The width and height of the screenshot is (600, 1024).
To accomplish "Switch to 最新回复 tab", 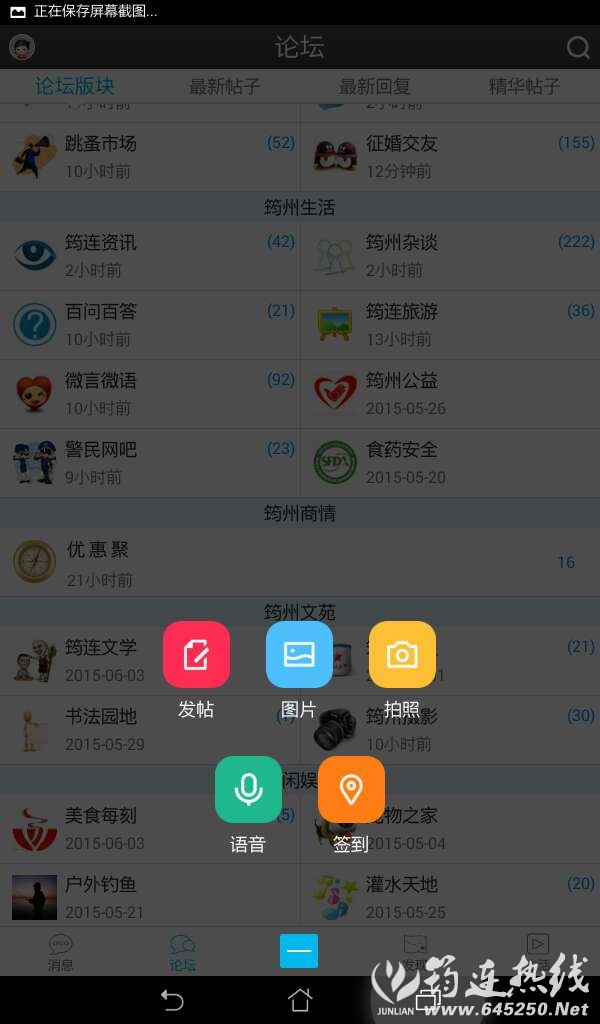I will (375, 86).
